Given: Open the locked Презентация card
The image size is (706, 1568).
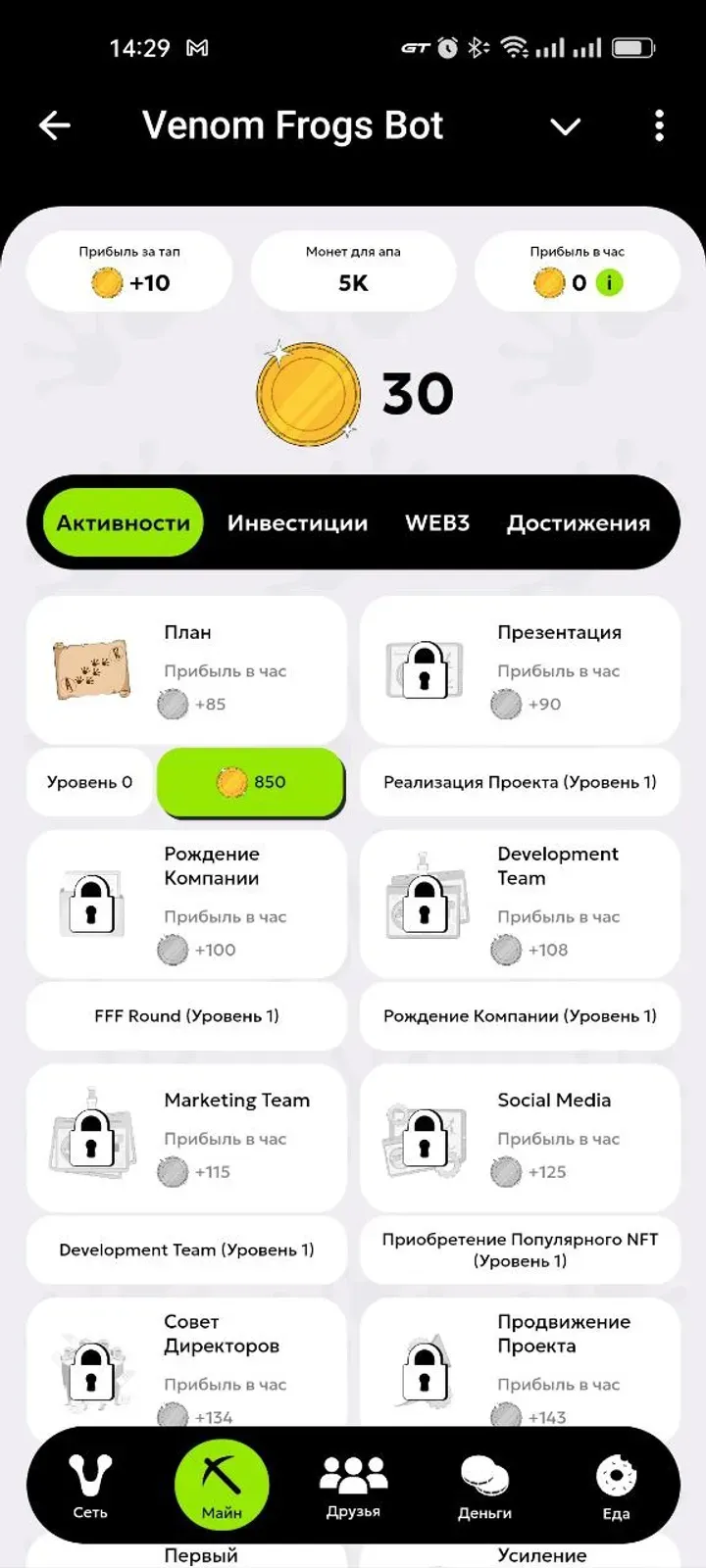Looking at the screenshot, I should pos(520,669).
